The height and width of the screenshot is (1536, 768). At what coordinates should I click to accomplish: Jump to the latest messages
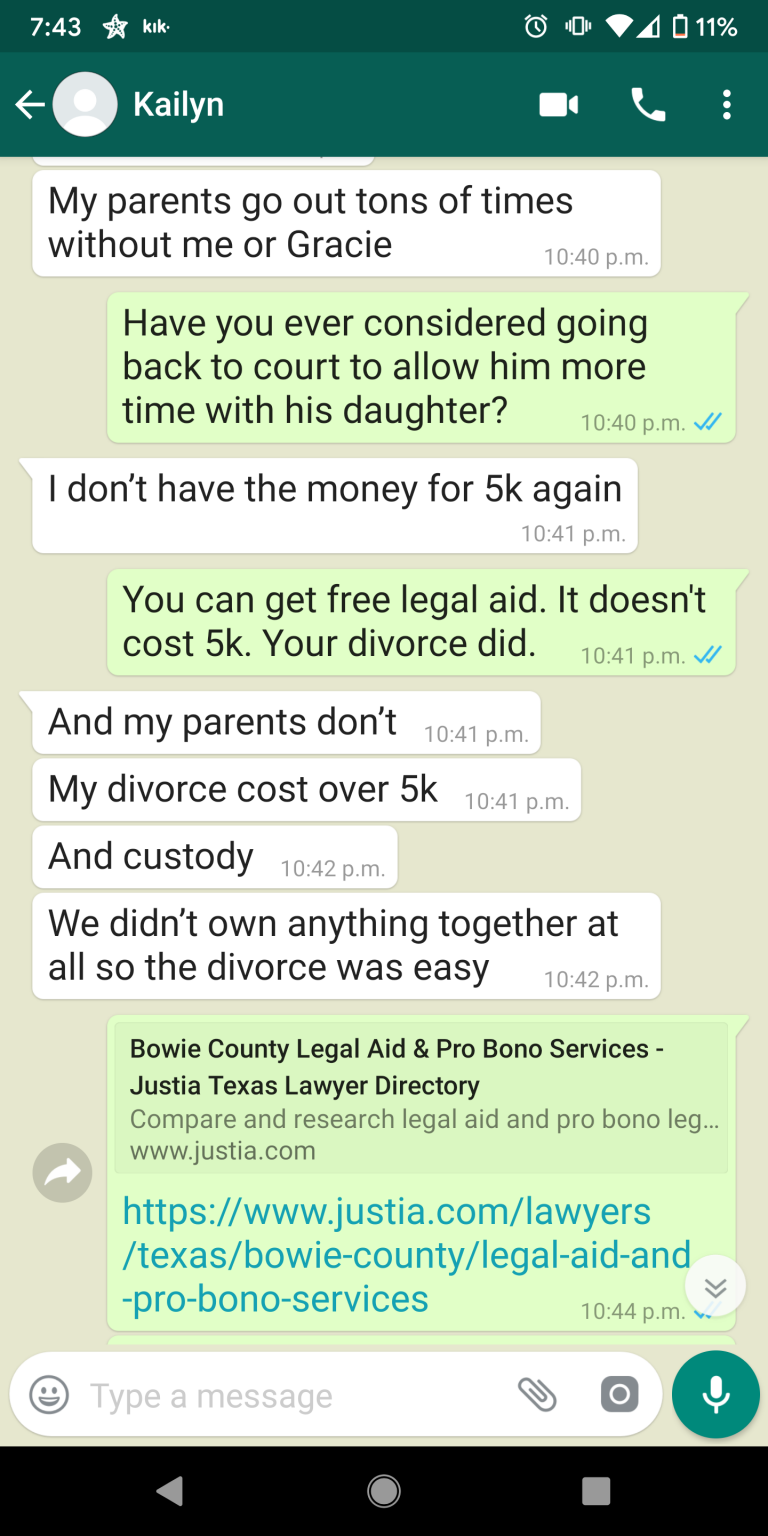716,1286
